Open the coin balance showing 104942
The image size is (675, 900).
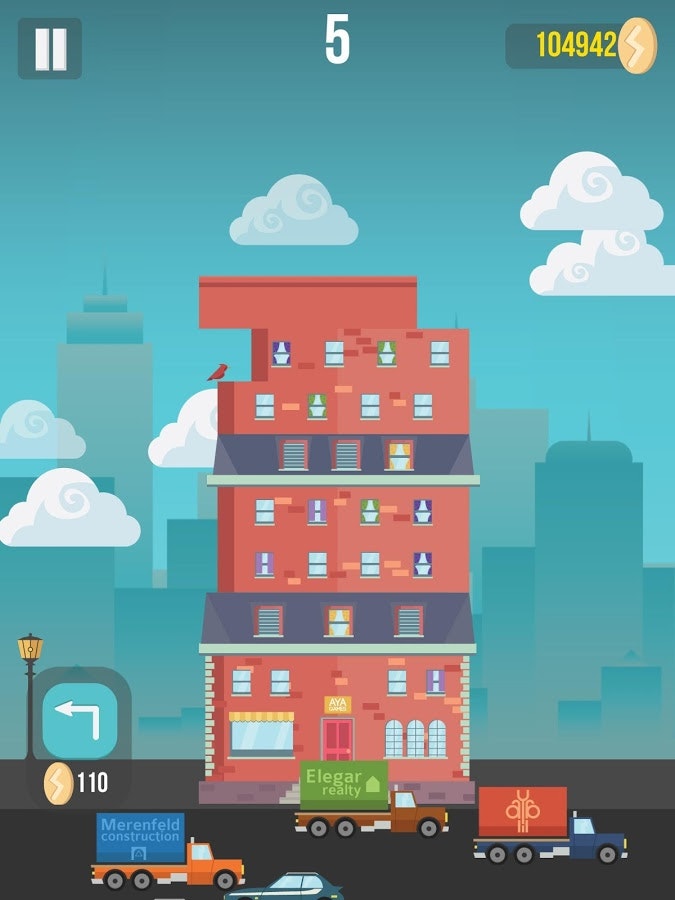581,46
